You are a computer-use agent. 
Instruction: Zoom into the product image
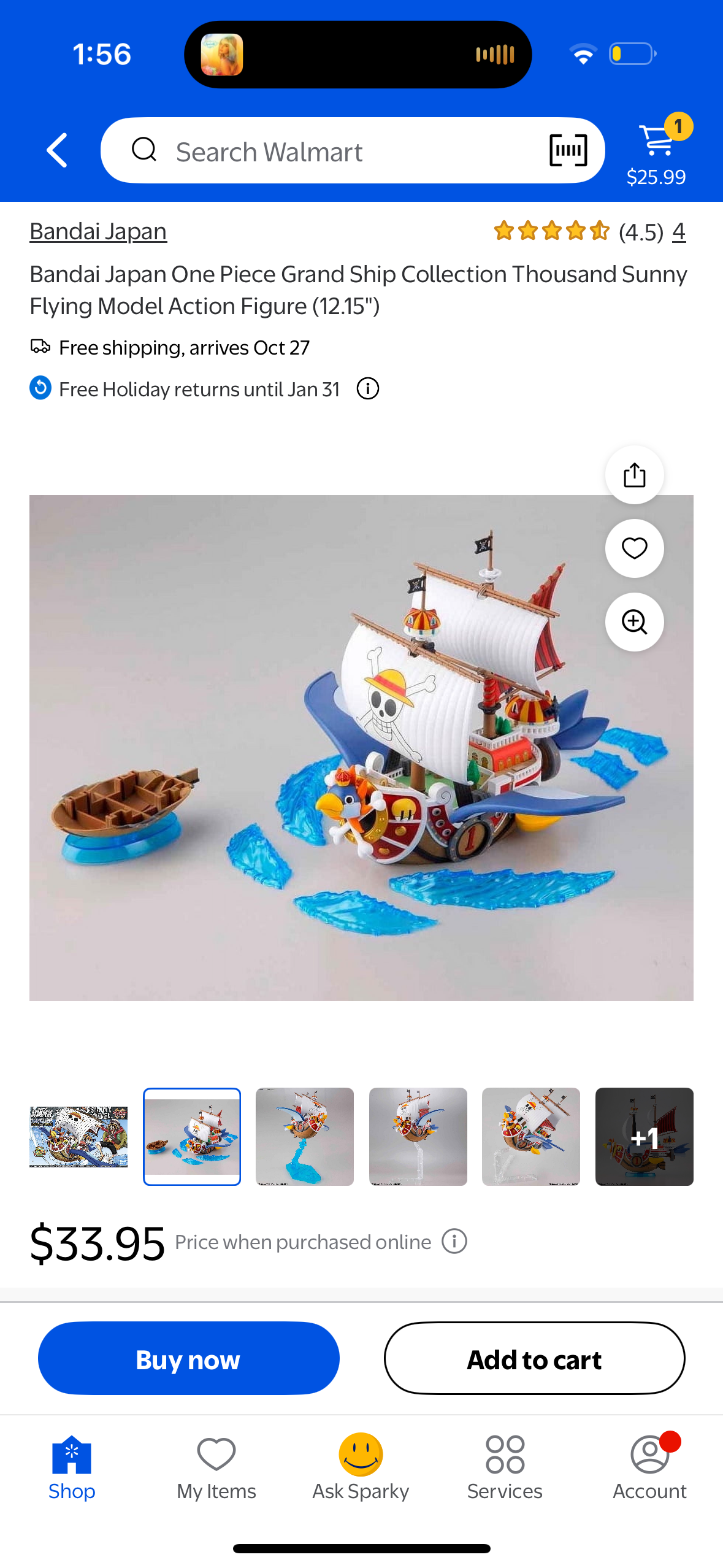point(634,621)
